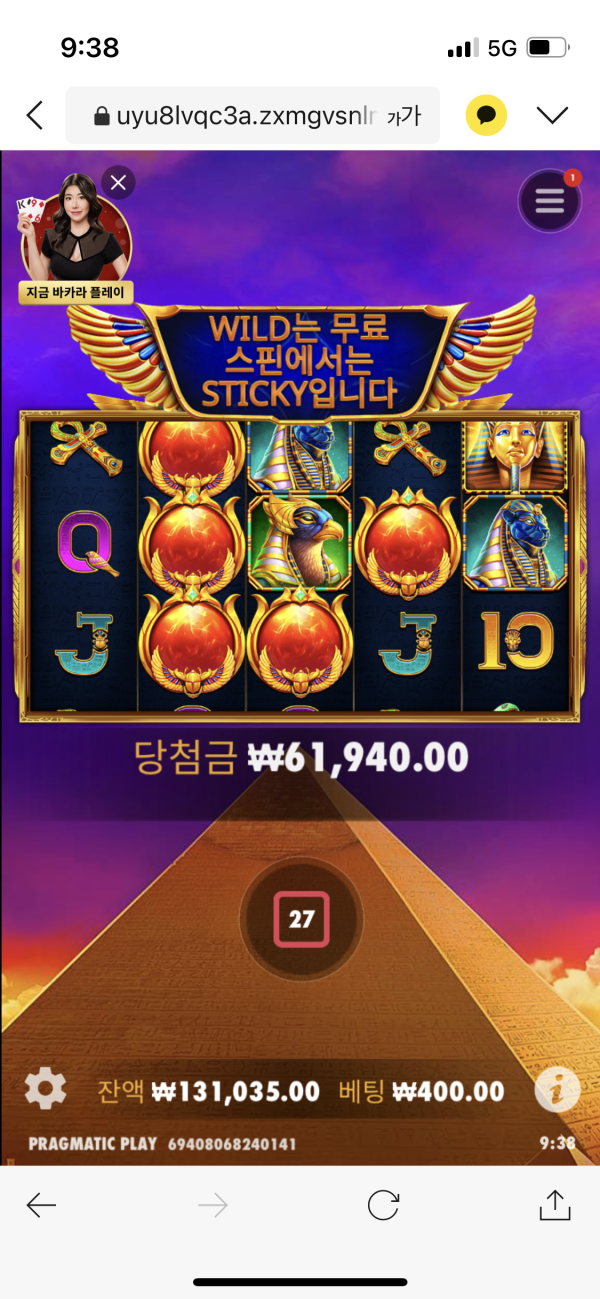600x1299 pixels.
Task: Open the 지금 바카라 플레이 promo
Action: 76,291
